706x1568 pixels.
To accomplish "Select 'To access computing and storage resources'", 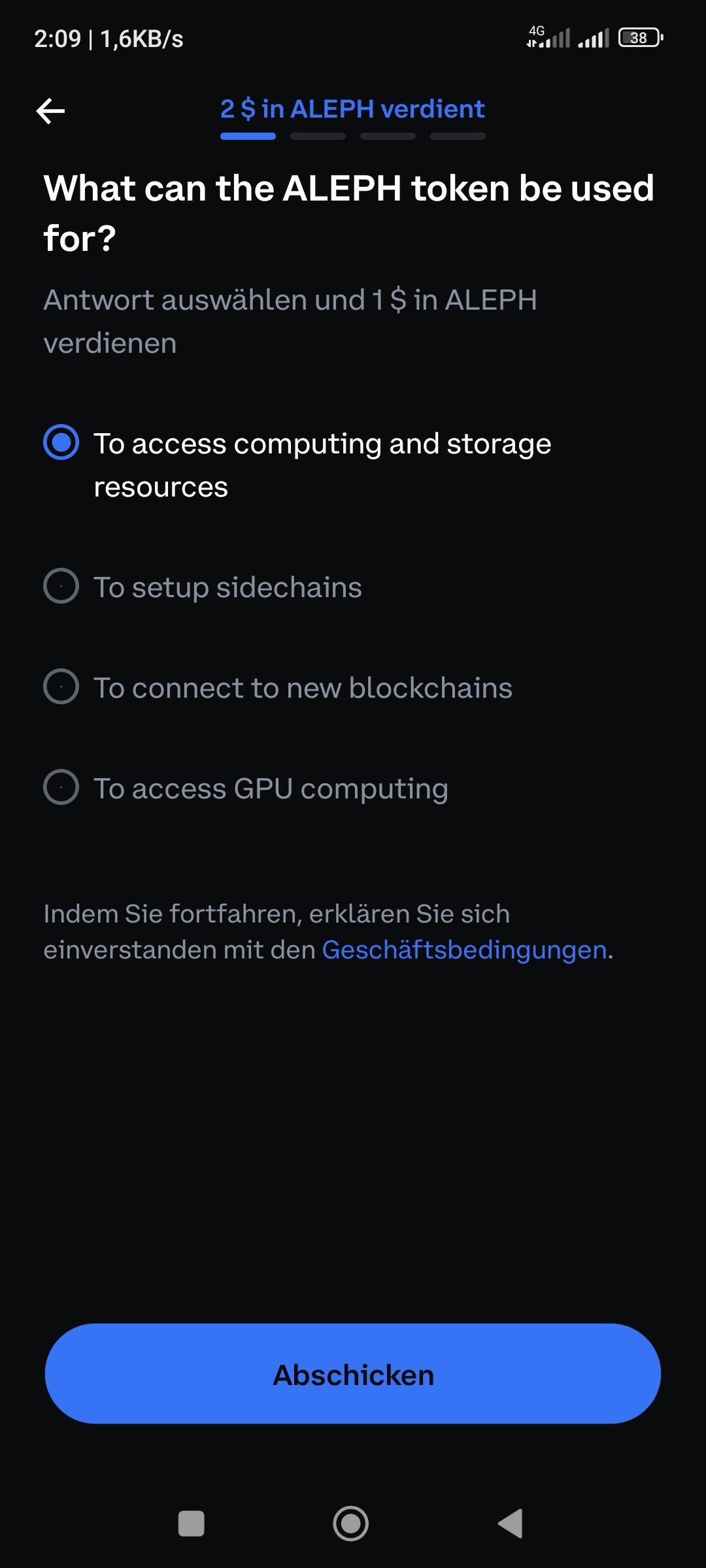I will click(297, 465).
